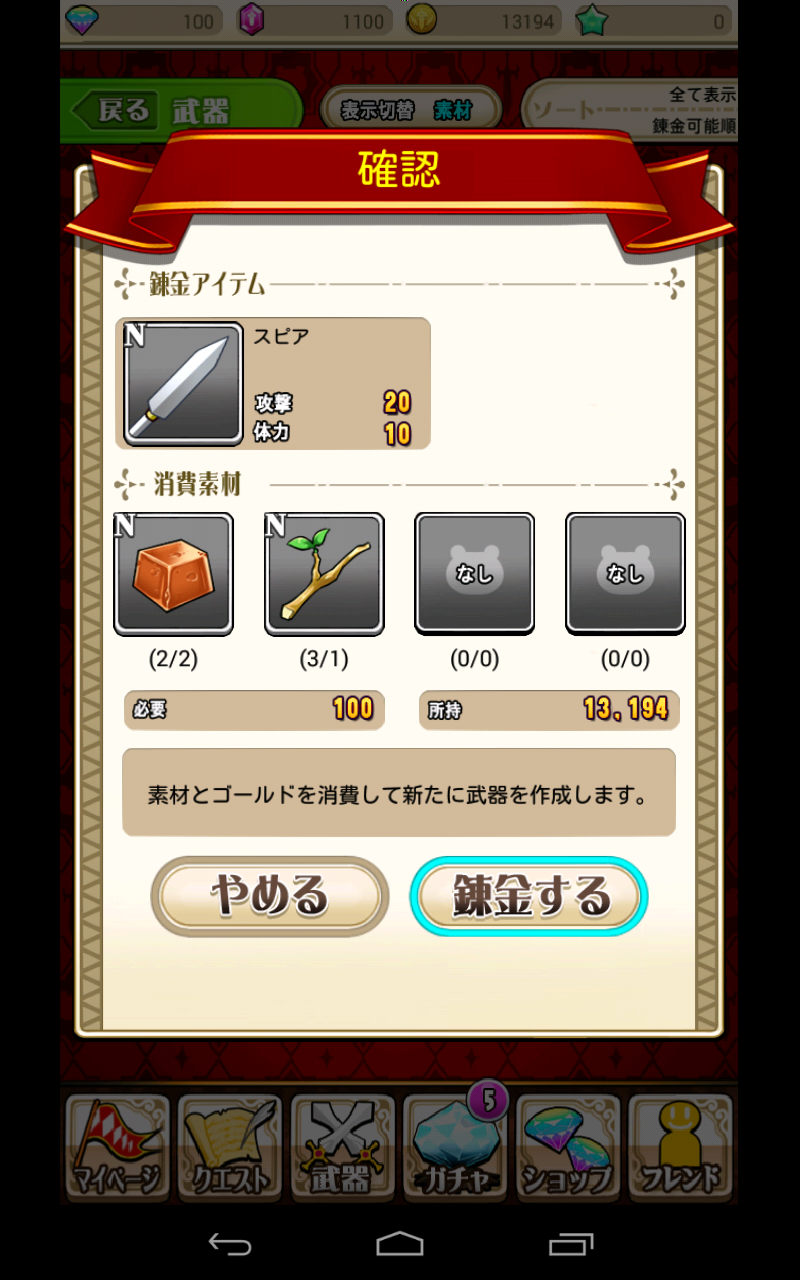The width and height of the screenshot is (800, 1280).
Task: Open the マイページ tab
Action: click(x=116, y=1147)
